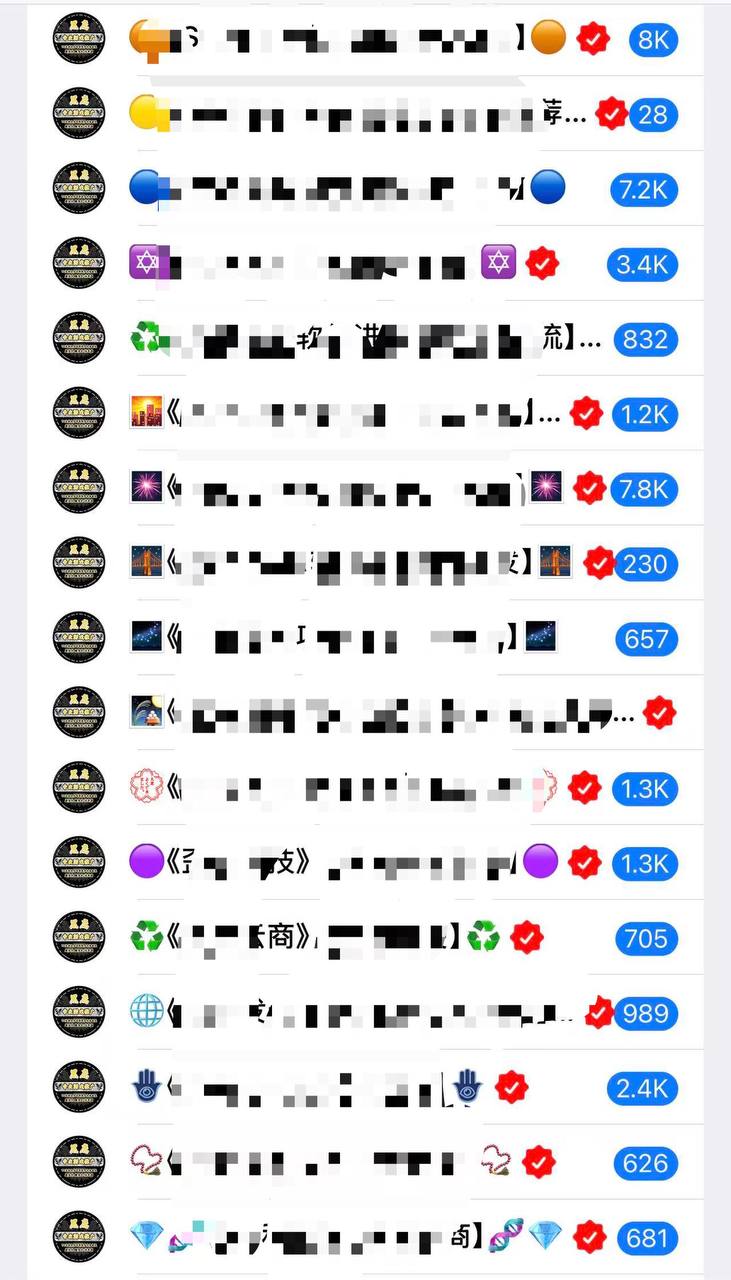Open the moon-scene chat without unread badge

tap(365, 714)
